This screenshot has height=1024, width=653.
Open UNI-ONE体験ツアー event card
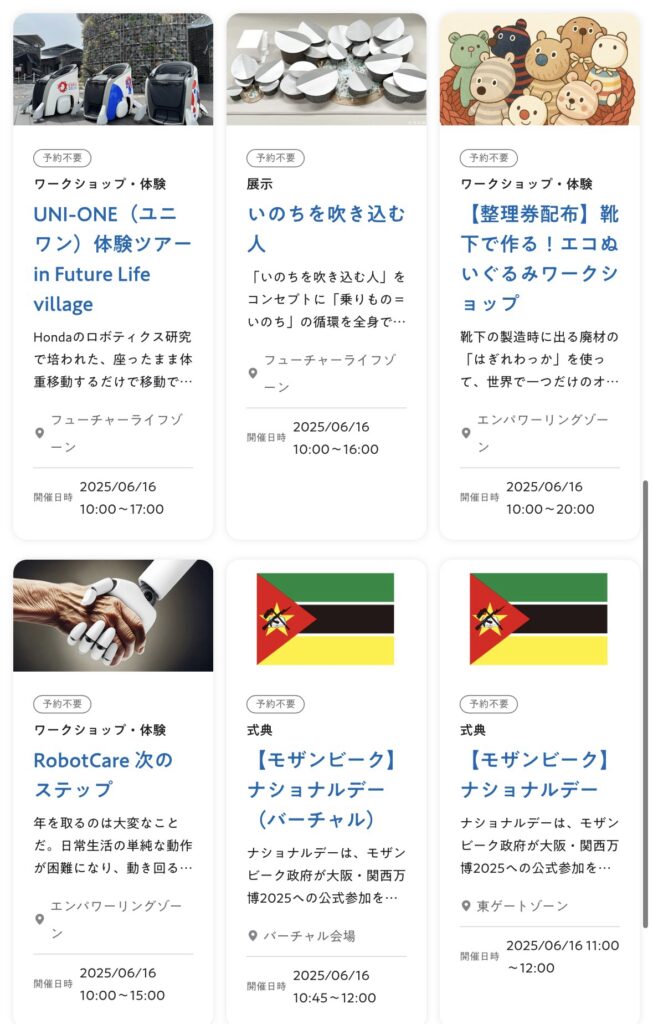pyautogui.click(x=112, y=258)
